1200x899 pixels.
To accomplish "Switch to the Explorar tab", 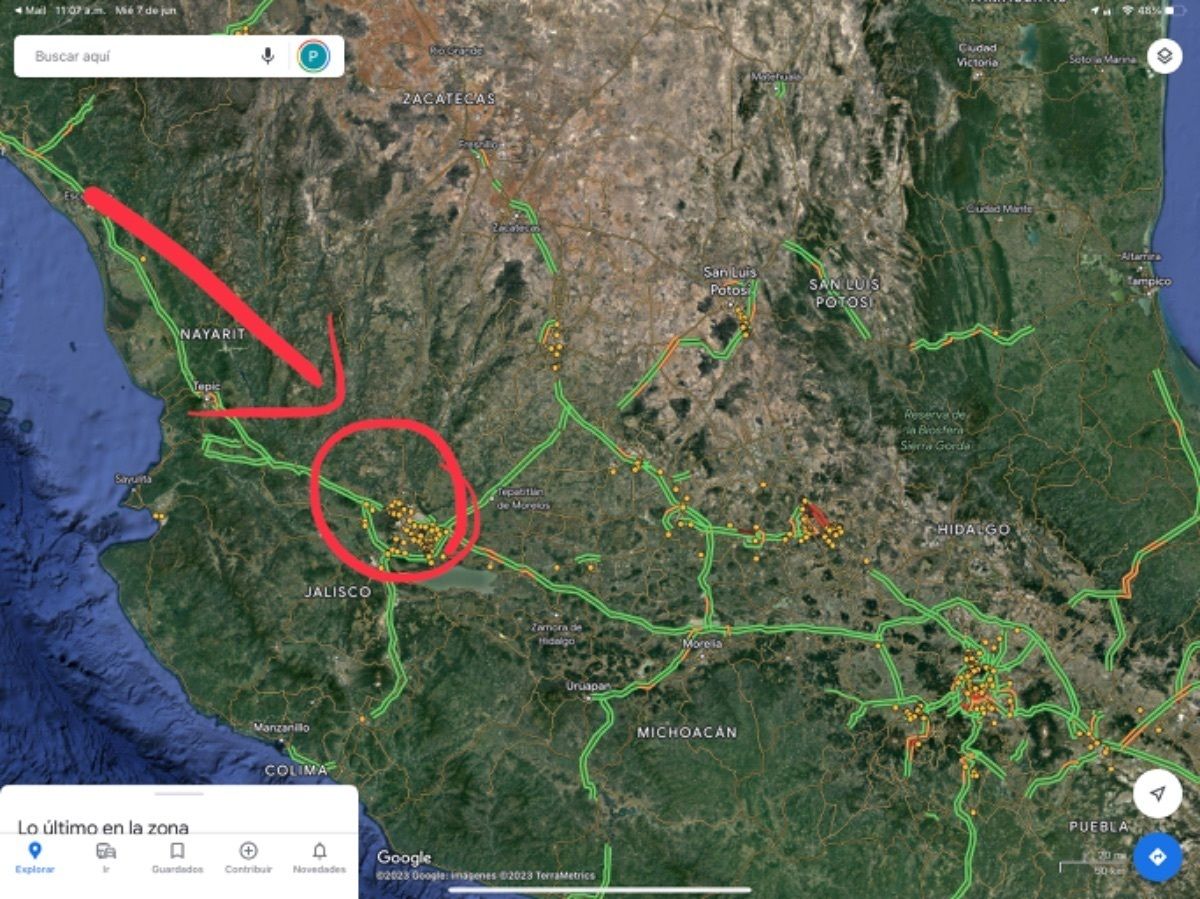I will click(35, 857).
